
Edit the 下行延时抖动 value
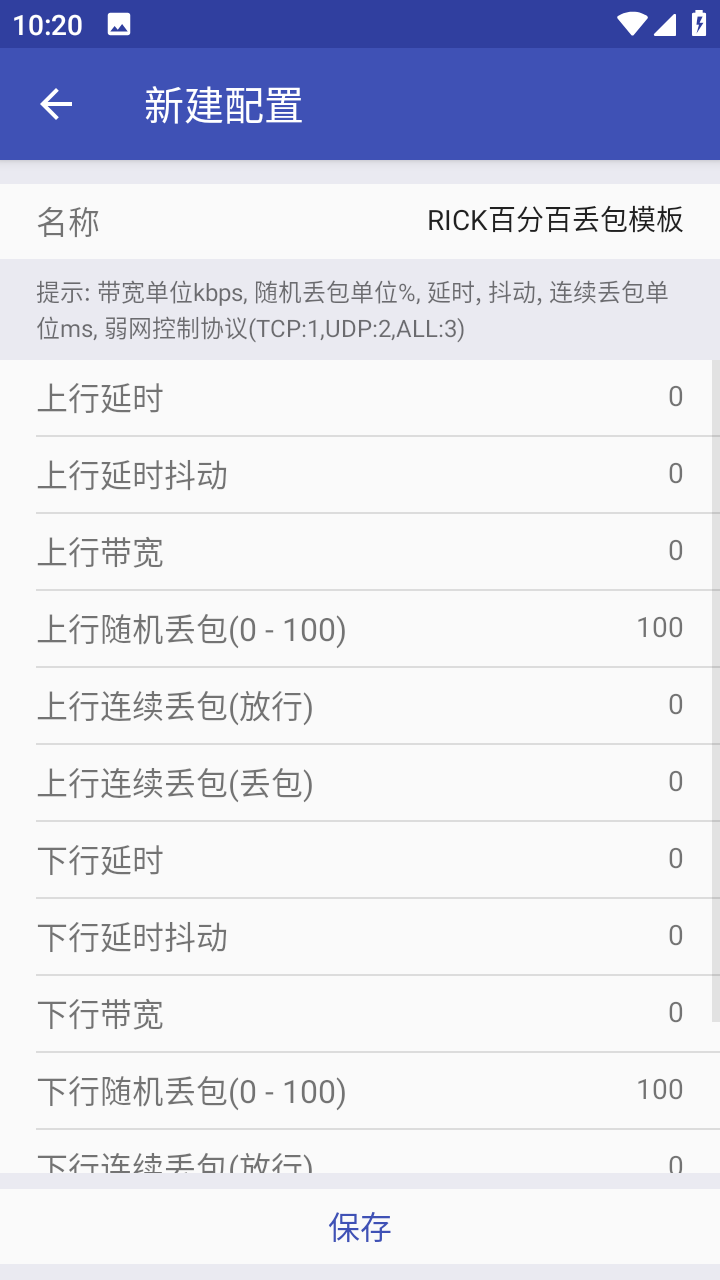(x=674, y=936)
